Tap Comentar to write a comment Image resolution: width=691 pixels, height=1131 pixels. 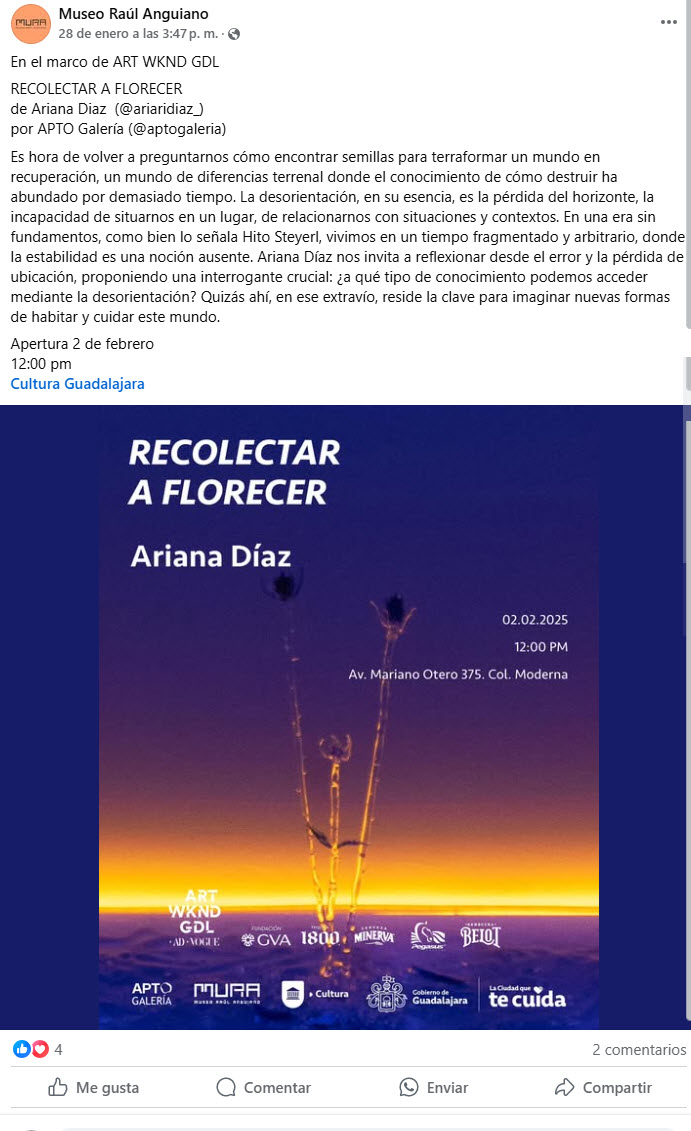(264, 1088)
